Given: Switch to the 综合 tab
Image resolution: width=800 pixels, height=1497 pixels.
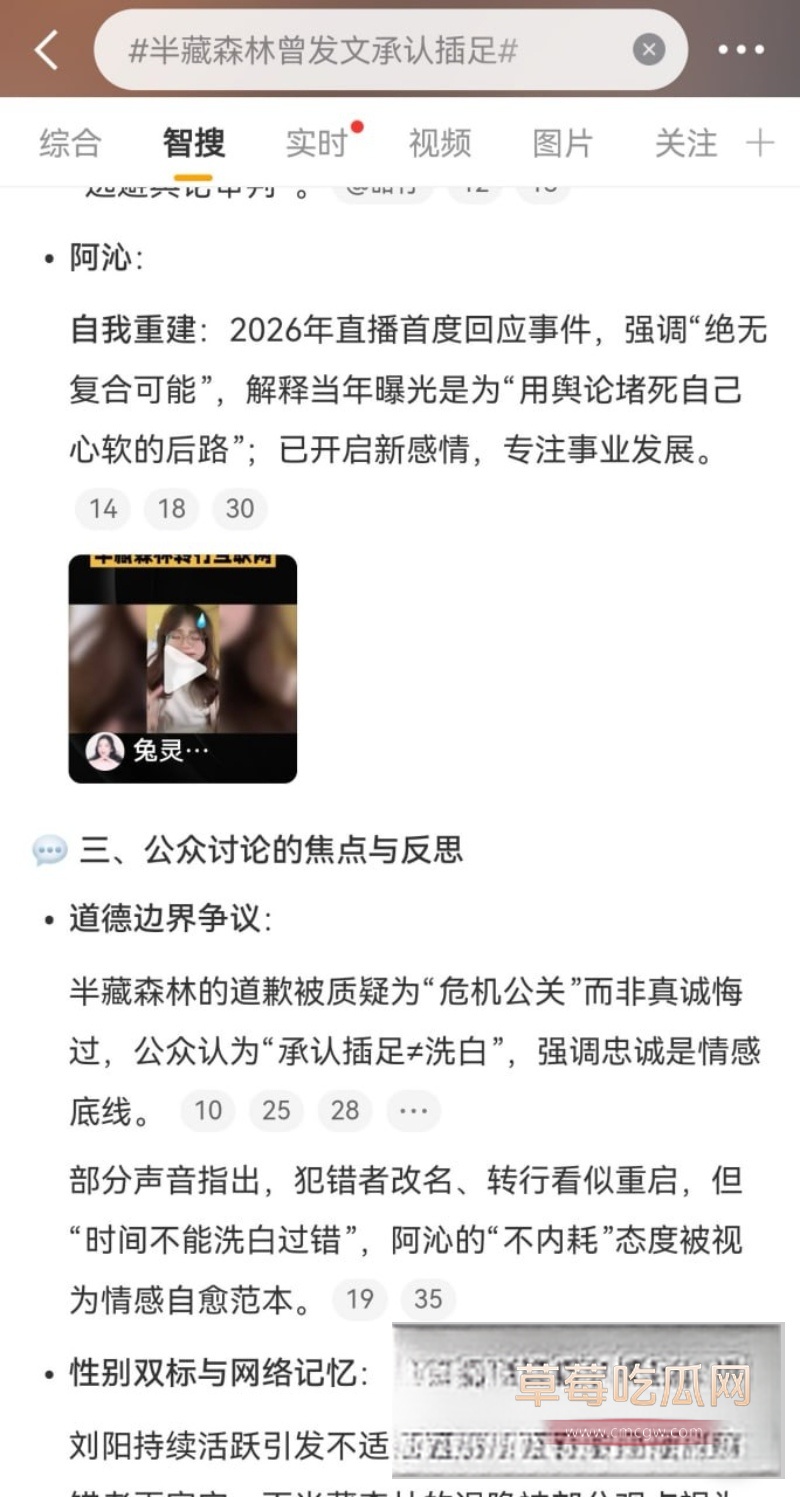Looking at the screenshot, I should click(x=67, y=143).
